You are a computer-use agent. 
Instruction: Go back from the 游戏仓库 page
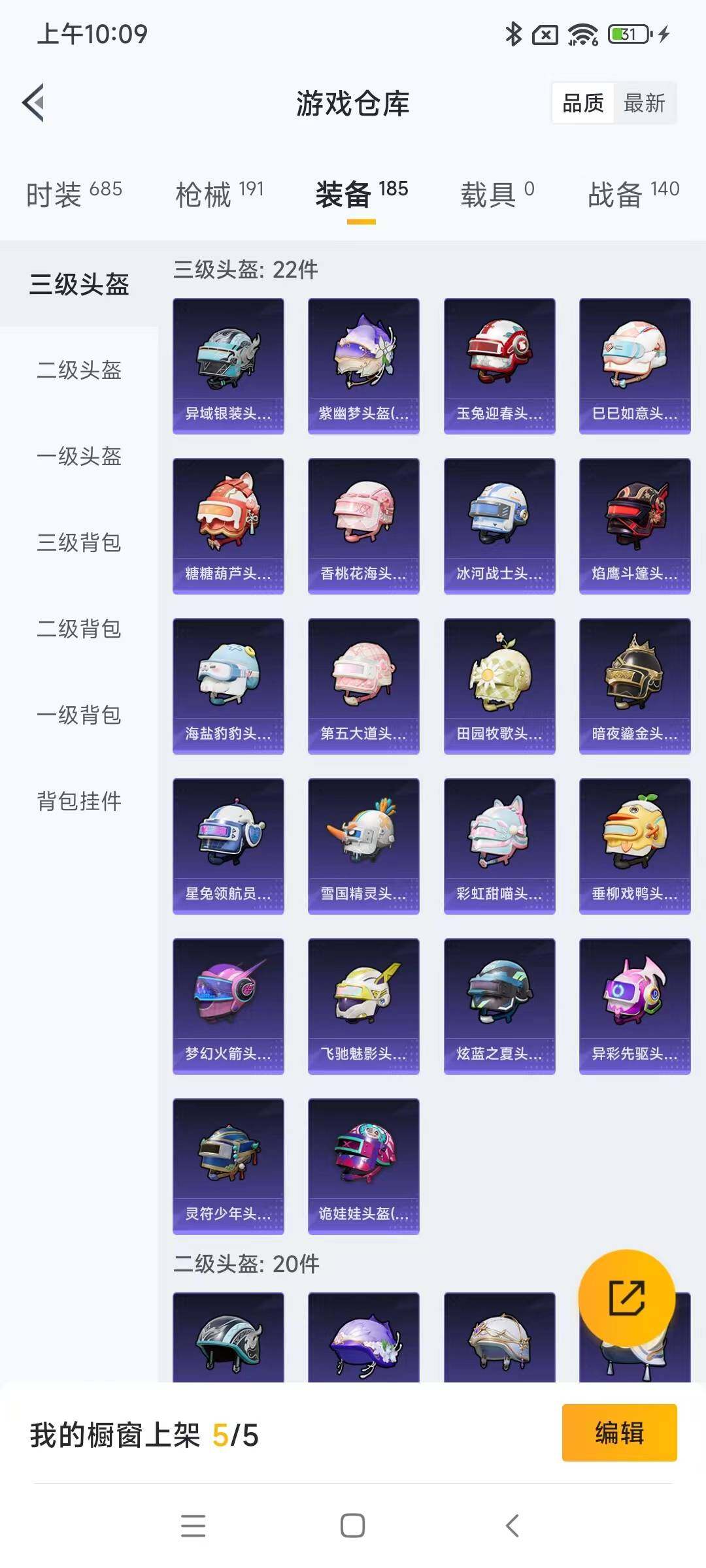click(x=34, y=103)
